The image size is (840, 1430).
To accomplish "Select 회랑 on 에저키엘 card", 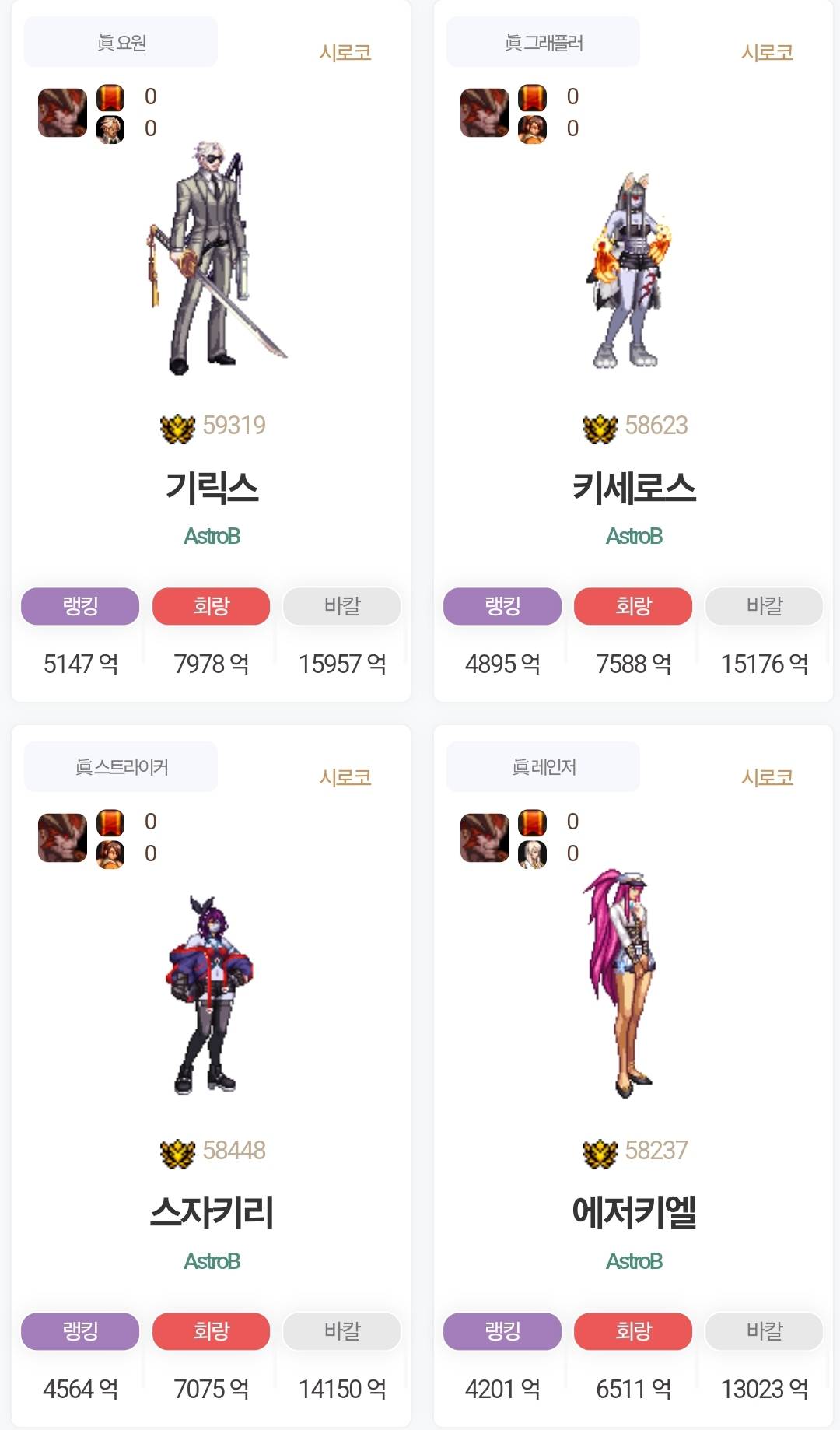I will click(633, 1331).
